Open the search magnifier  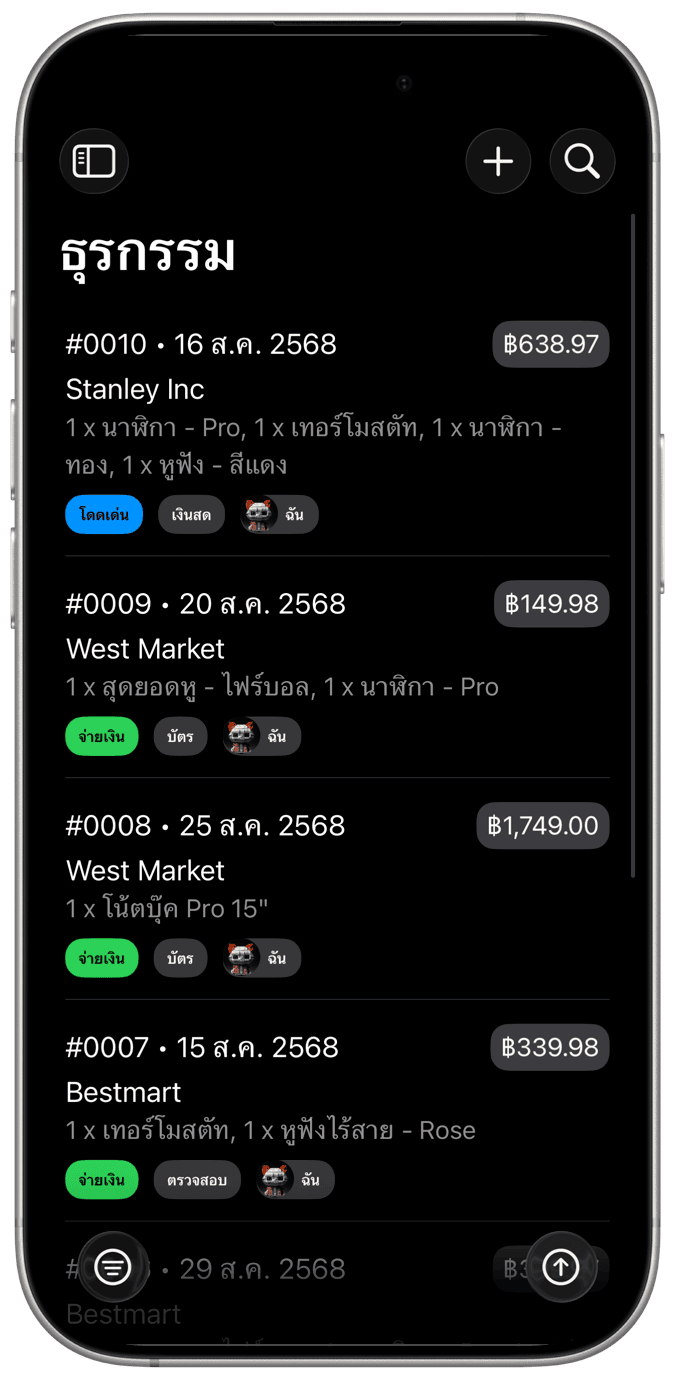pyautogui.click(x=582, y=161)
